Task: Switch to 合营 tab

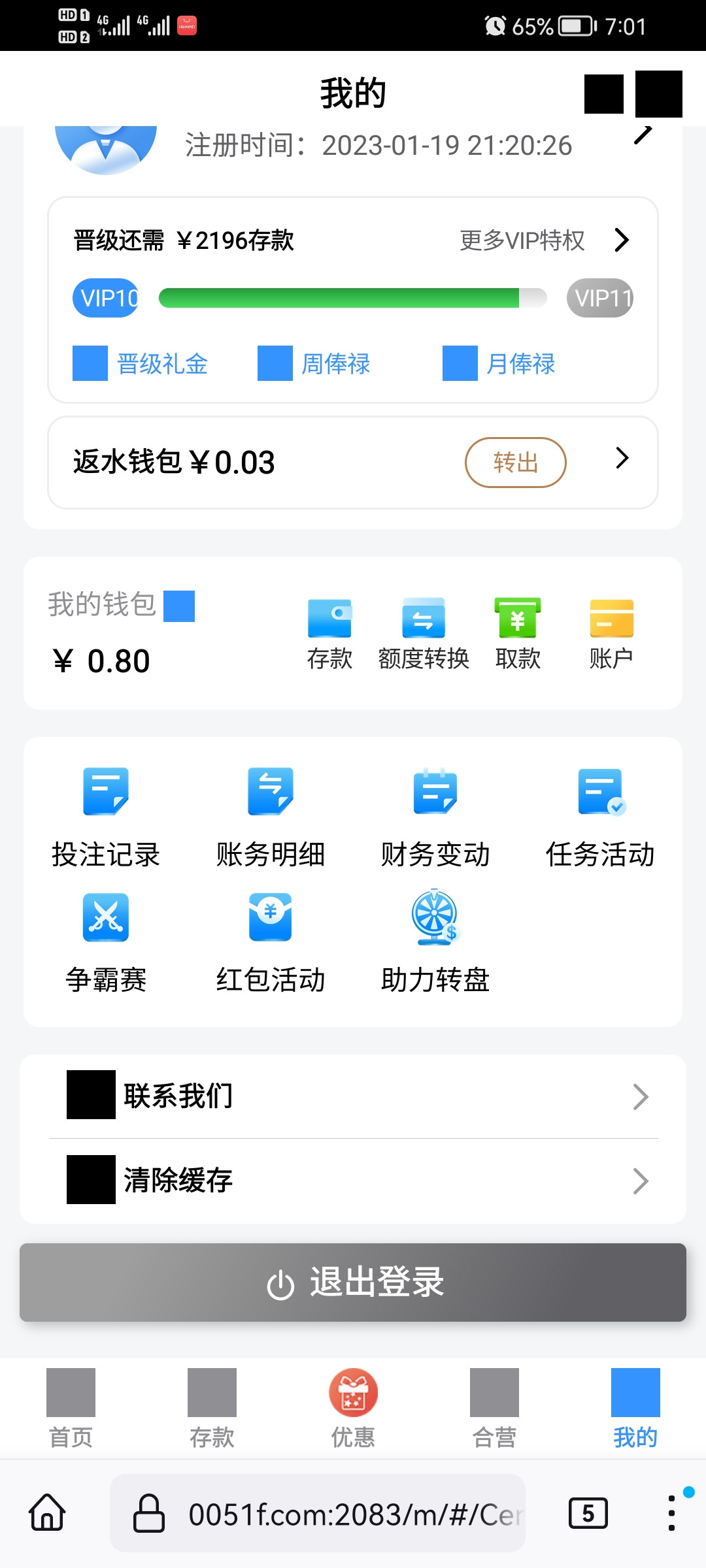Action: click(494, 1409)
